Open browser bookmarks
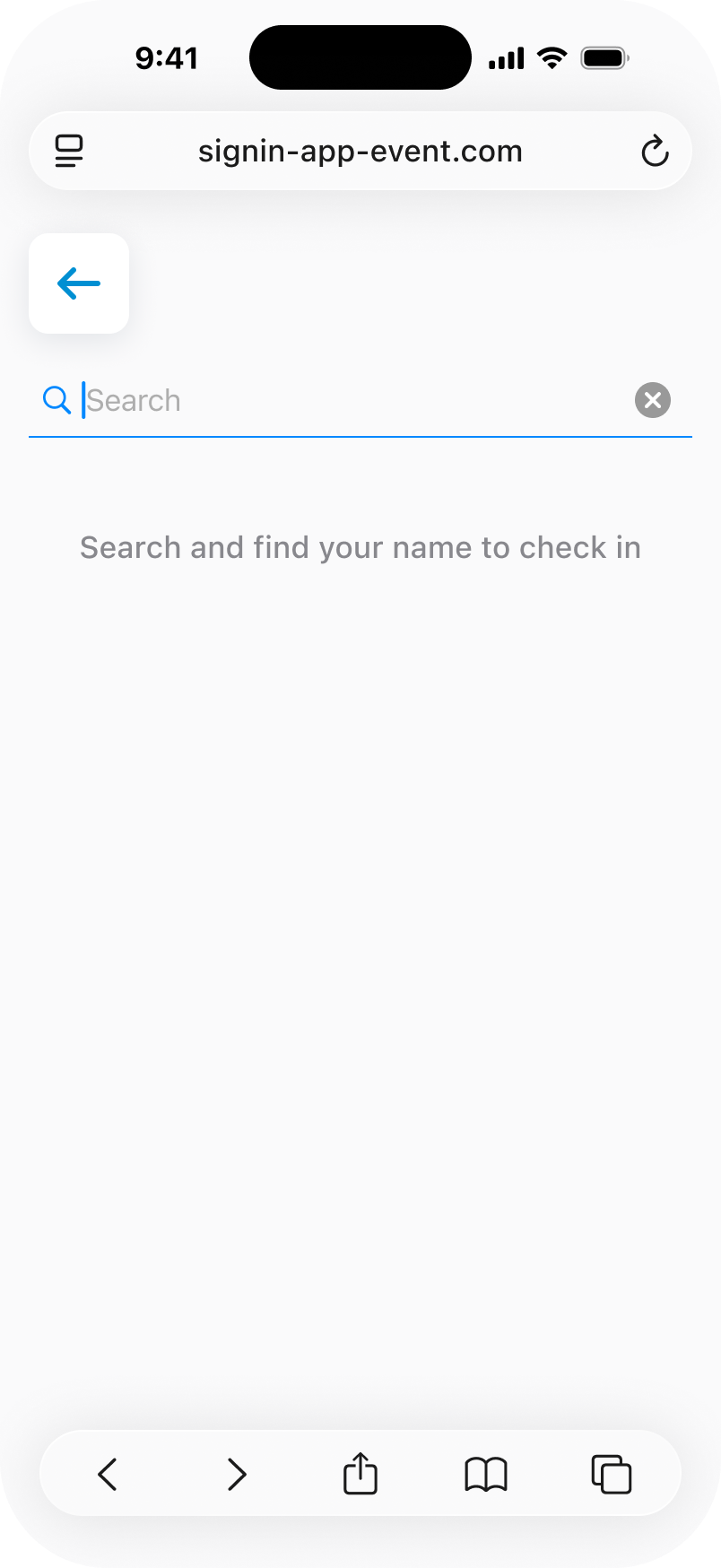 click(486, 1474)
